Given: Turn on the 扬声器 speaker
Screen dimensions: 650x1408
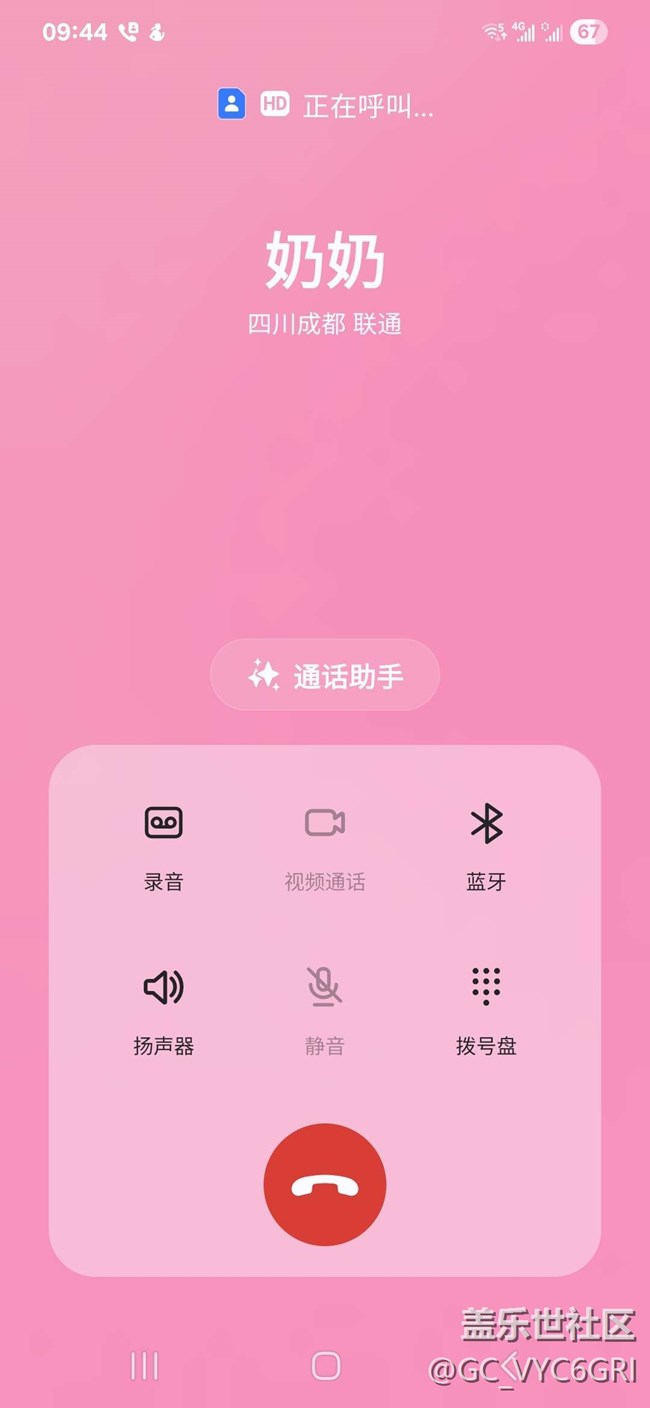Looking at the screenshot, I should pyautogui.click(x=164, y=1008).
